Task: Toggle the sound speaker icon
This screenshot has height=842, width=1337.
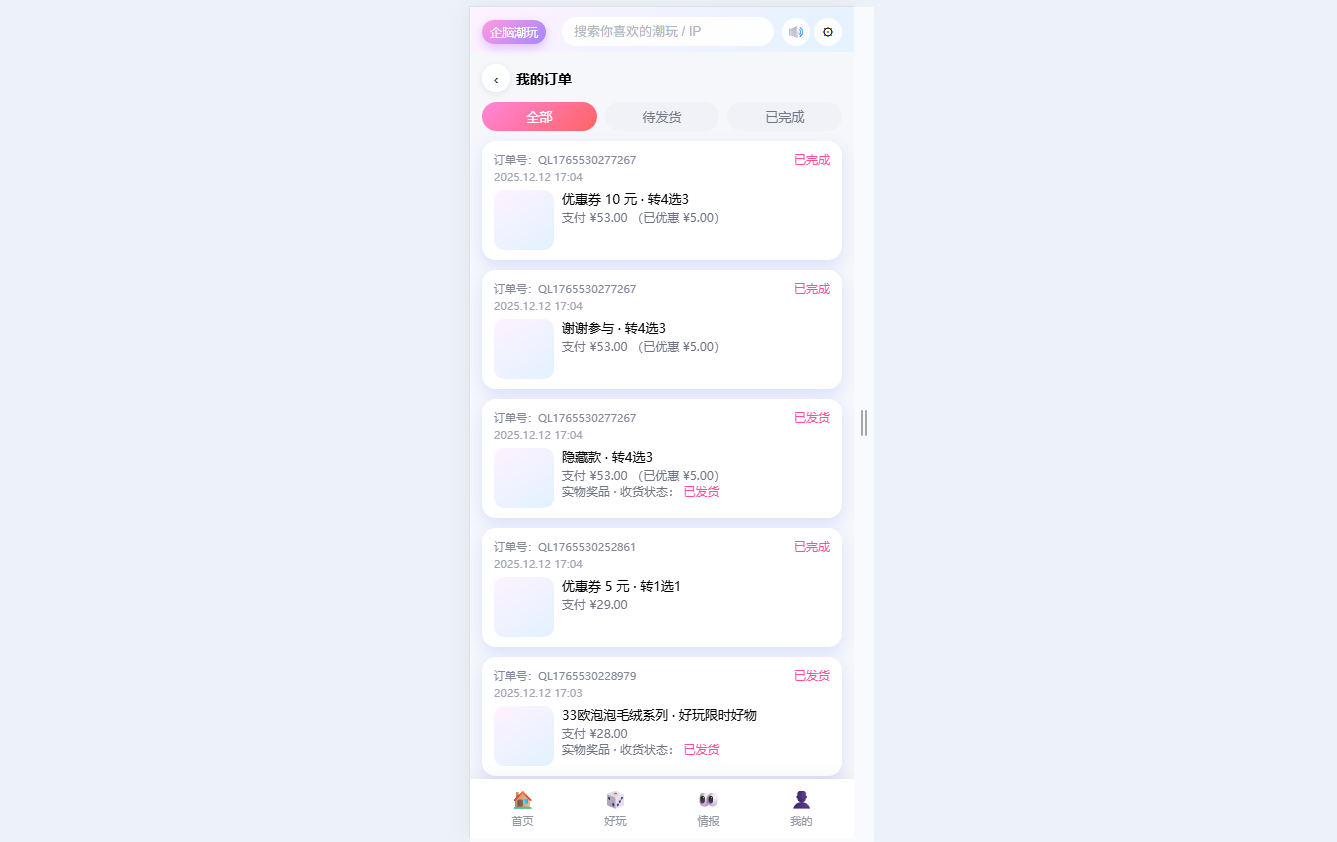Action: 796,32
